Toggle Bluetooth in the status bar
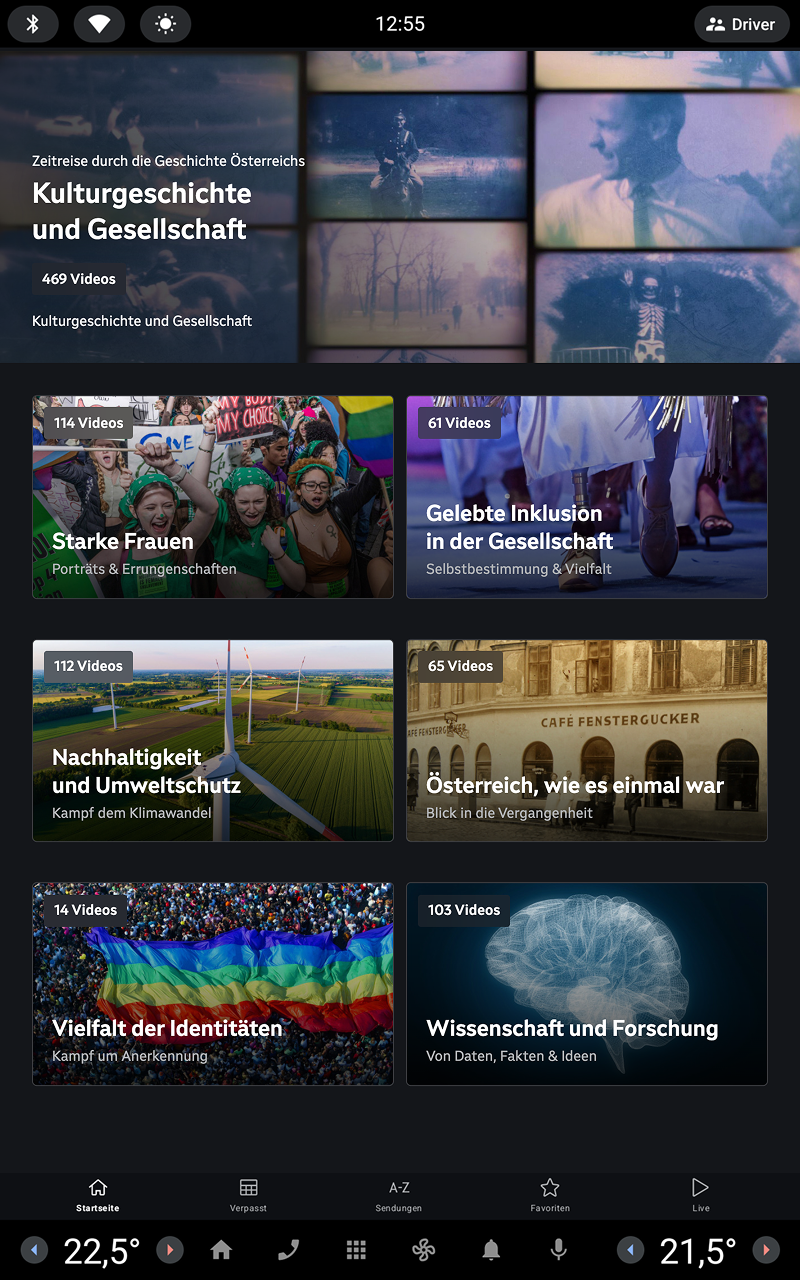 pyautogui.click(x=33, y=24)
